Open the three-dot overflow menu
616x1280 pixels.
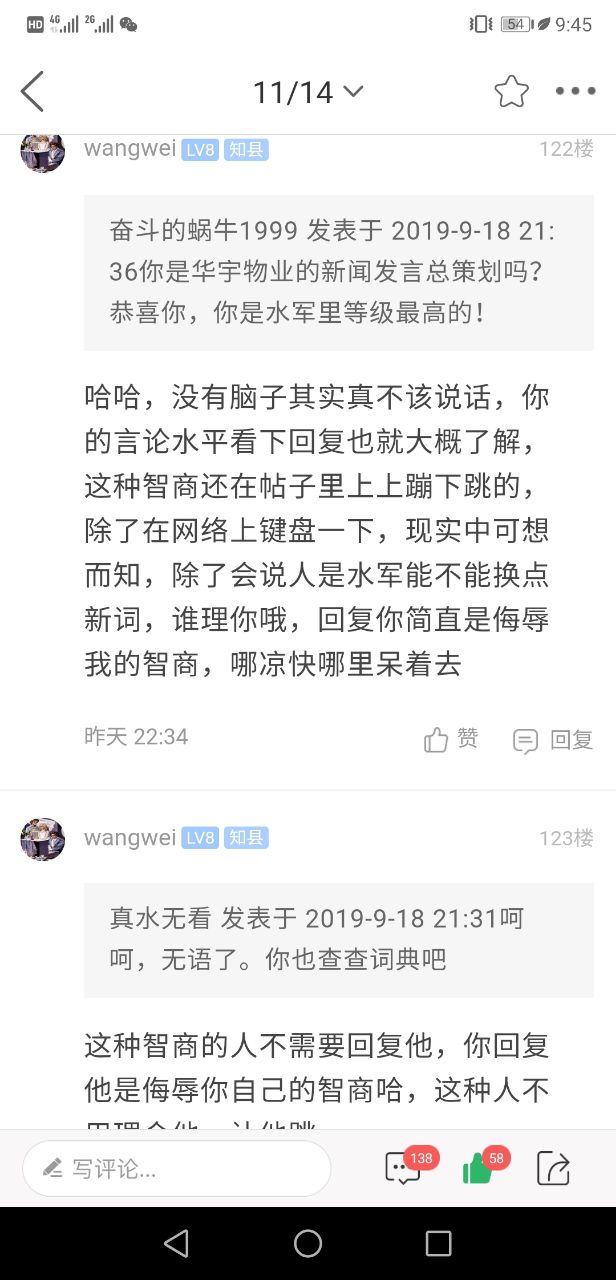pos(576,92)
